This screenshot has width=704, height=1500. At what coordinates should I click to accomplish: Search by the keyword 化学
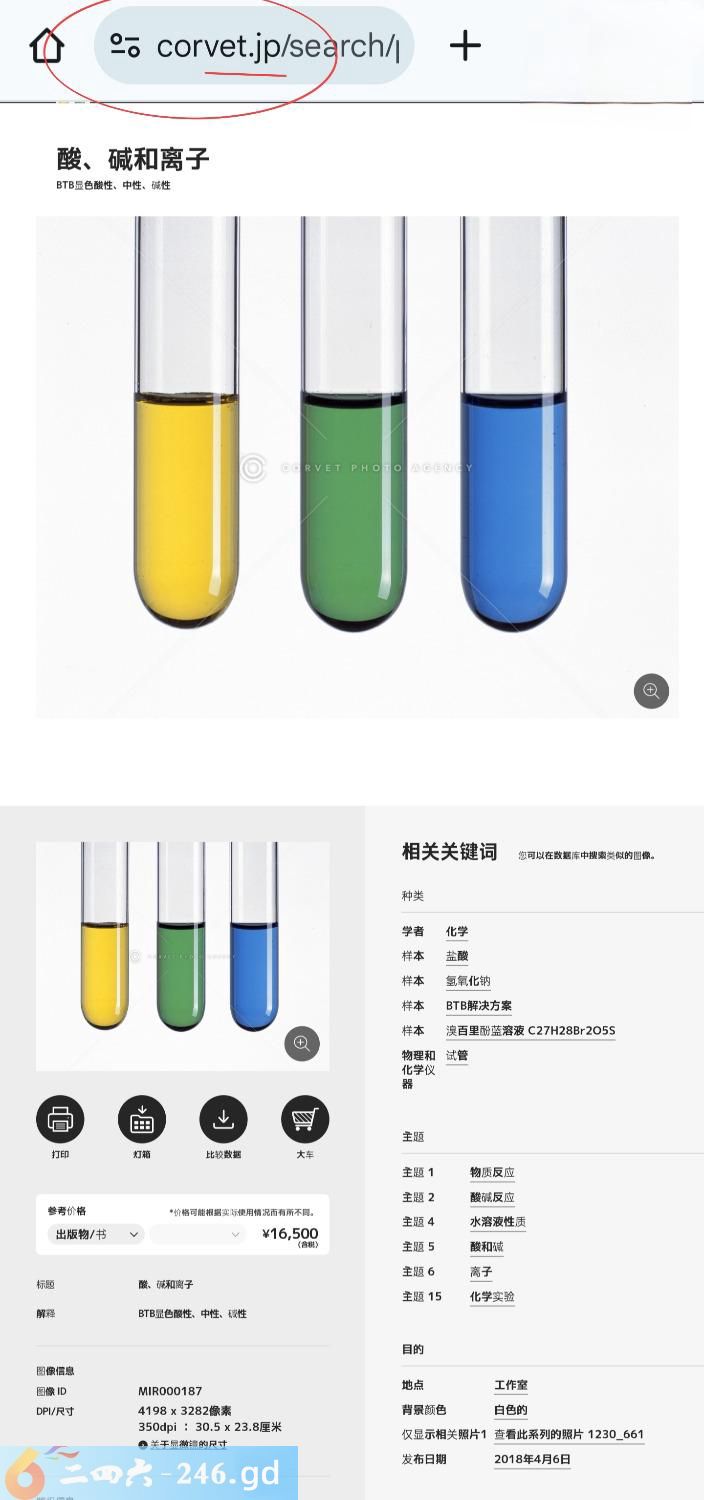tap(457, 932)
